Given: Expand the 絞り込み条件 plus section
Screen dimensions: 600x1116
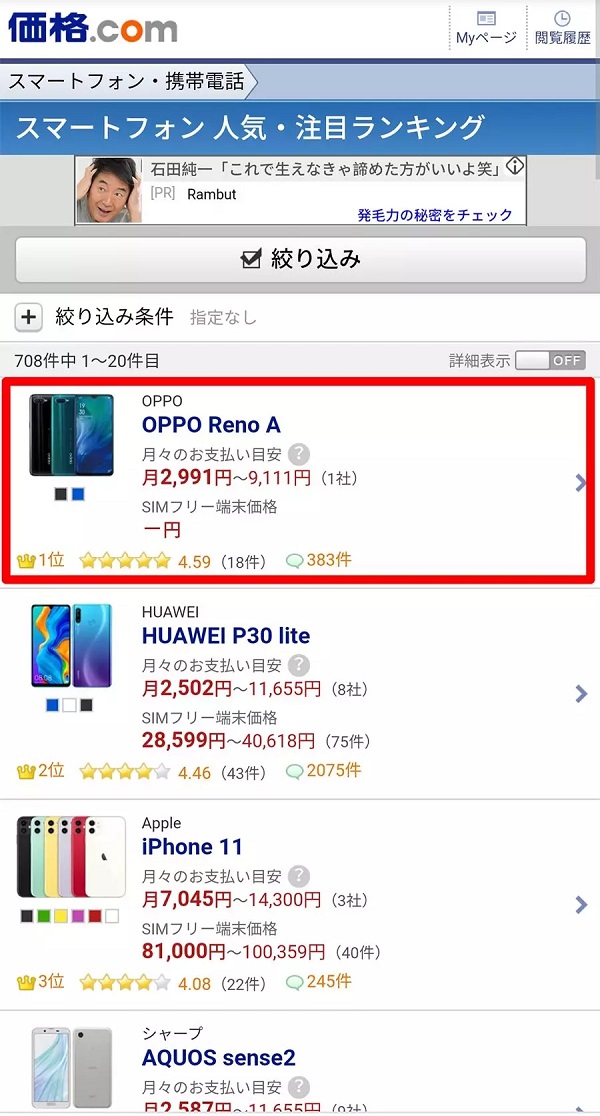Looking at the screenshot, I should pyautogui.click(x=29, y=318).
